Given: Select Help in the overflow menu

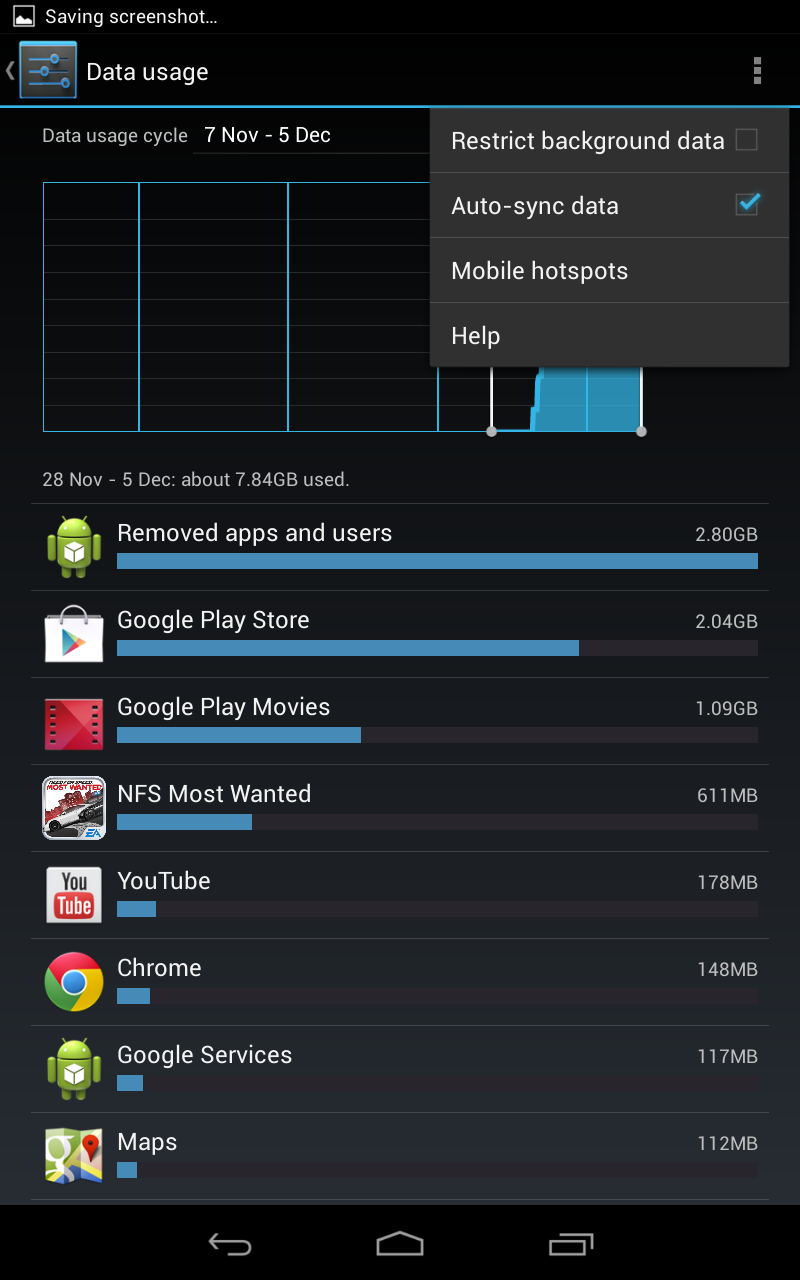Looking at the screenshot, I should (x=609, y=336).
